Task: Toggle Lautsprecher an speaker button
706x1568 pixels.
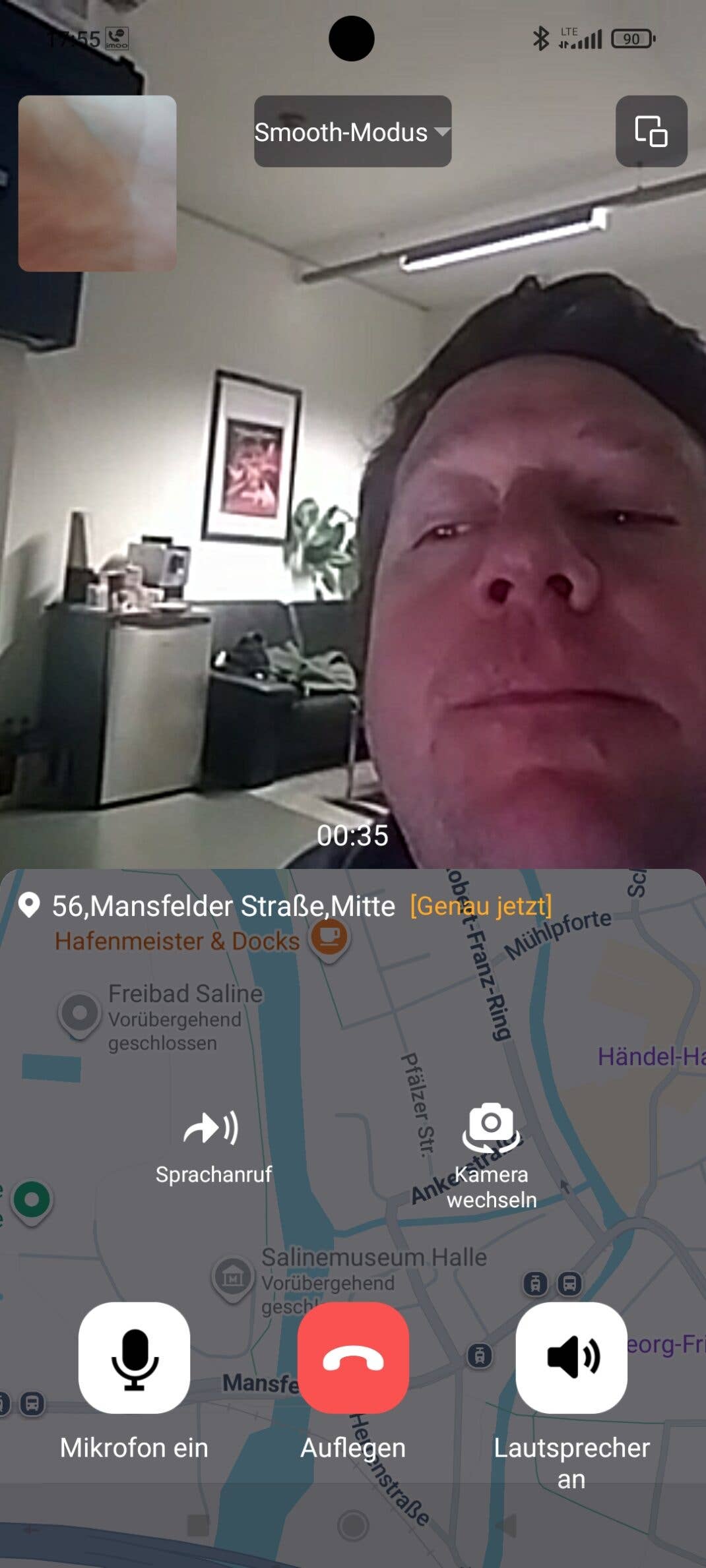Action: pyautogui.click(x=571, y=1358)
